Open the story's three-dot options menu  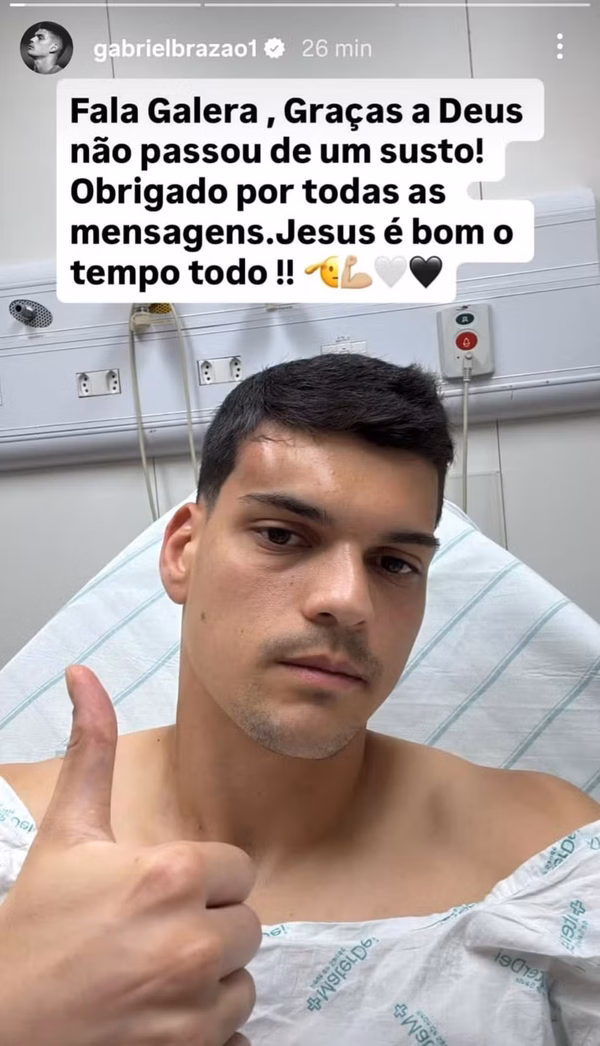559,46
